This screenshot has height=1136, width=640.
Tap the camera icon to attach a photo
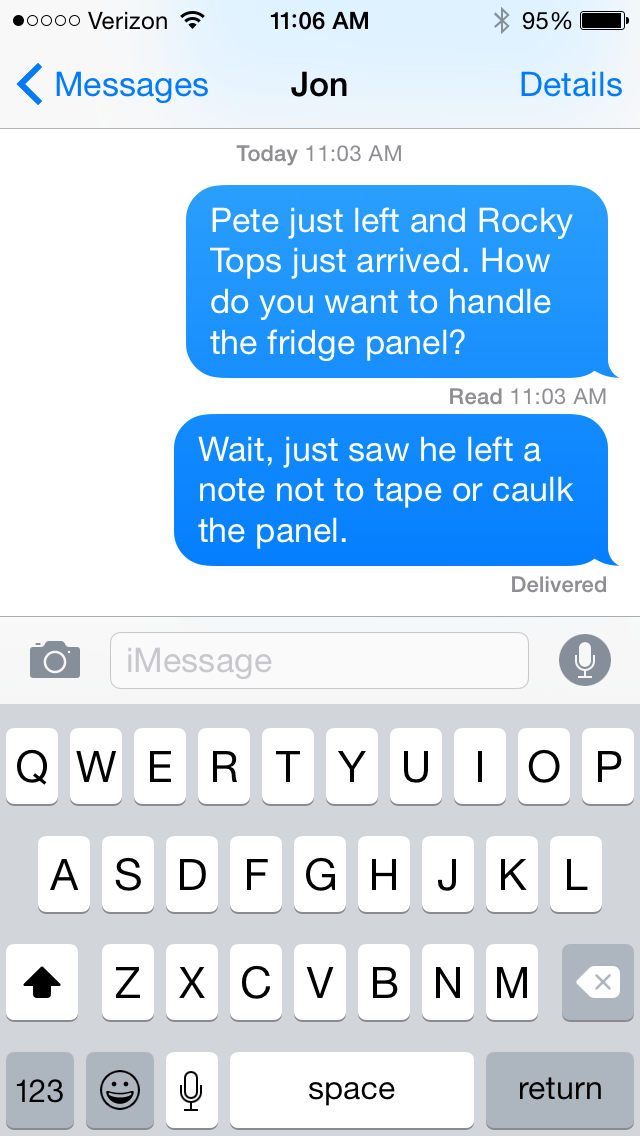pos(55,660)
